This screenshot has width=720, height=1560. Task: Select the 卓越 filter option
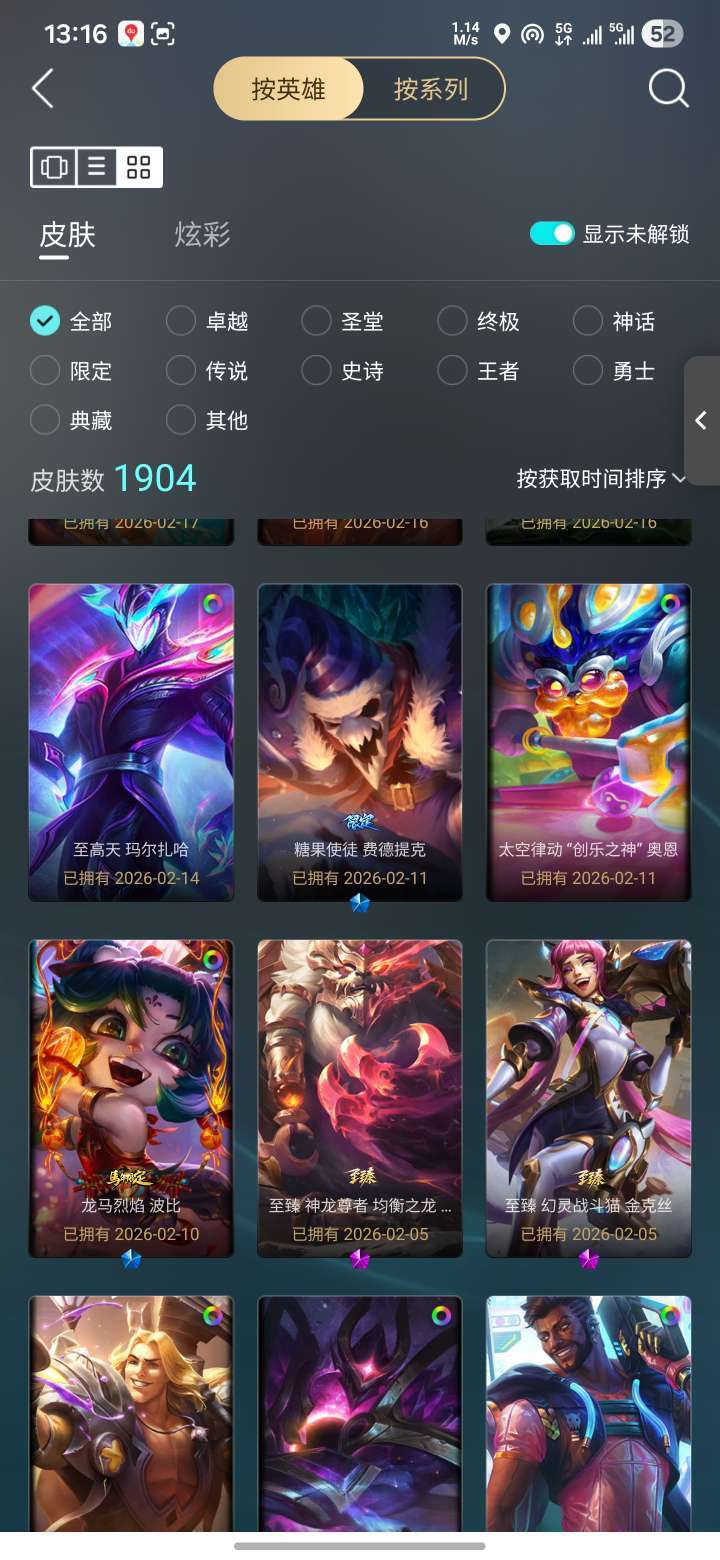click(x=181, y=321)
